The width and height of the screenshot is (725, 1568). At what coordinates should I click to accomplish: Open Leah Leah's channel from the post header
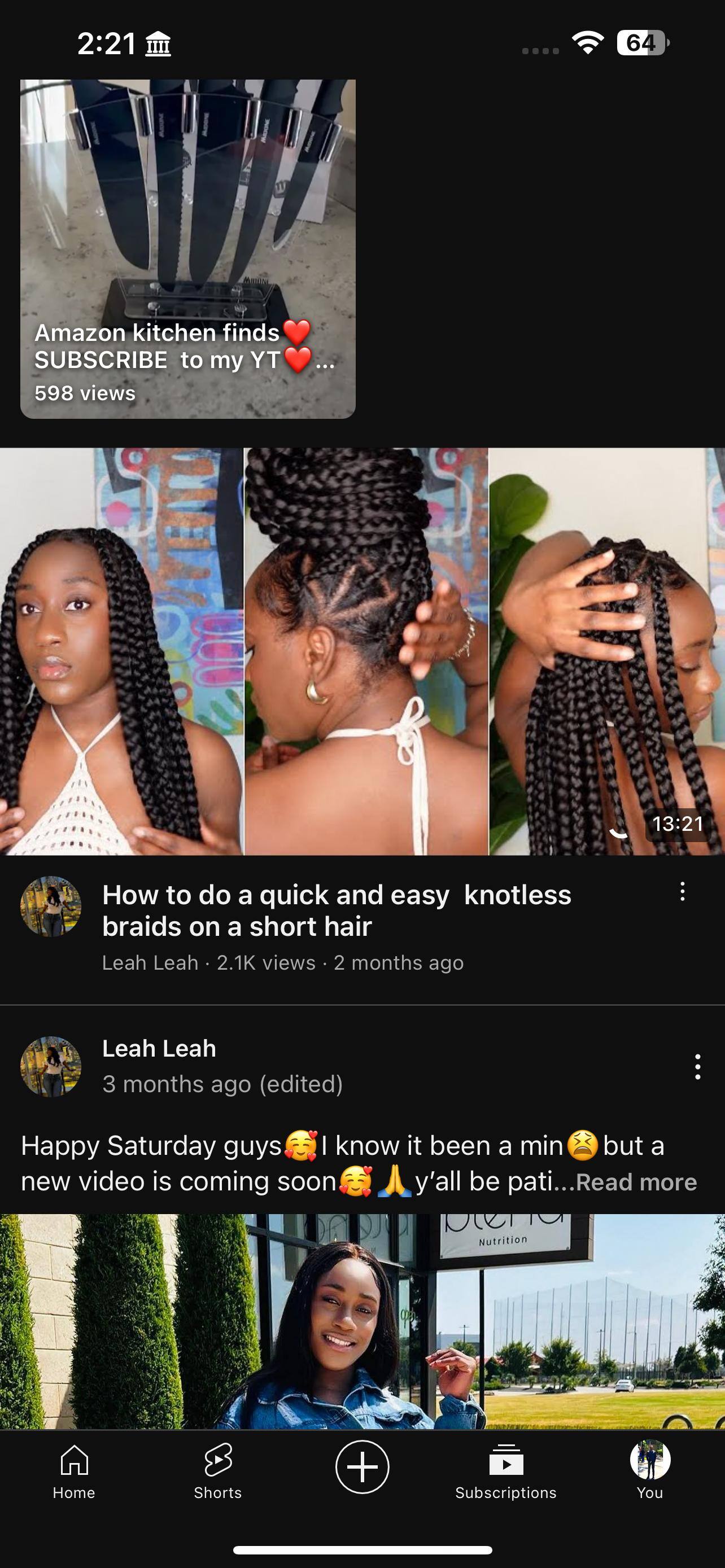(x=159, y=1049)
